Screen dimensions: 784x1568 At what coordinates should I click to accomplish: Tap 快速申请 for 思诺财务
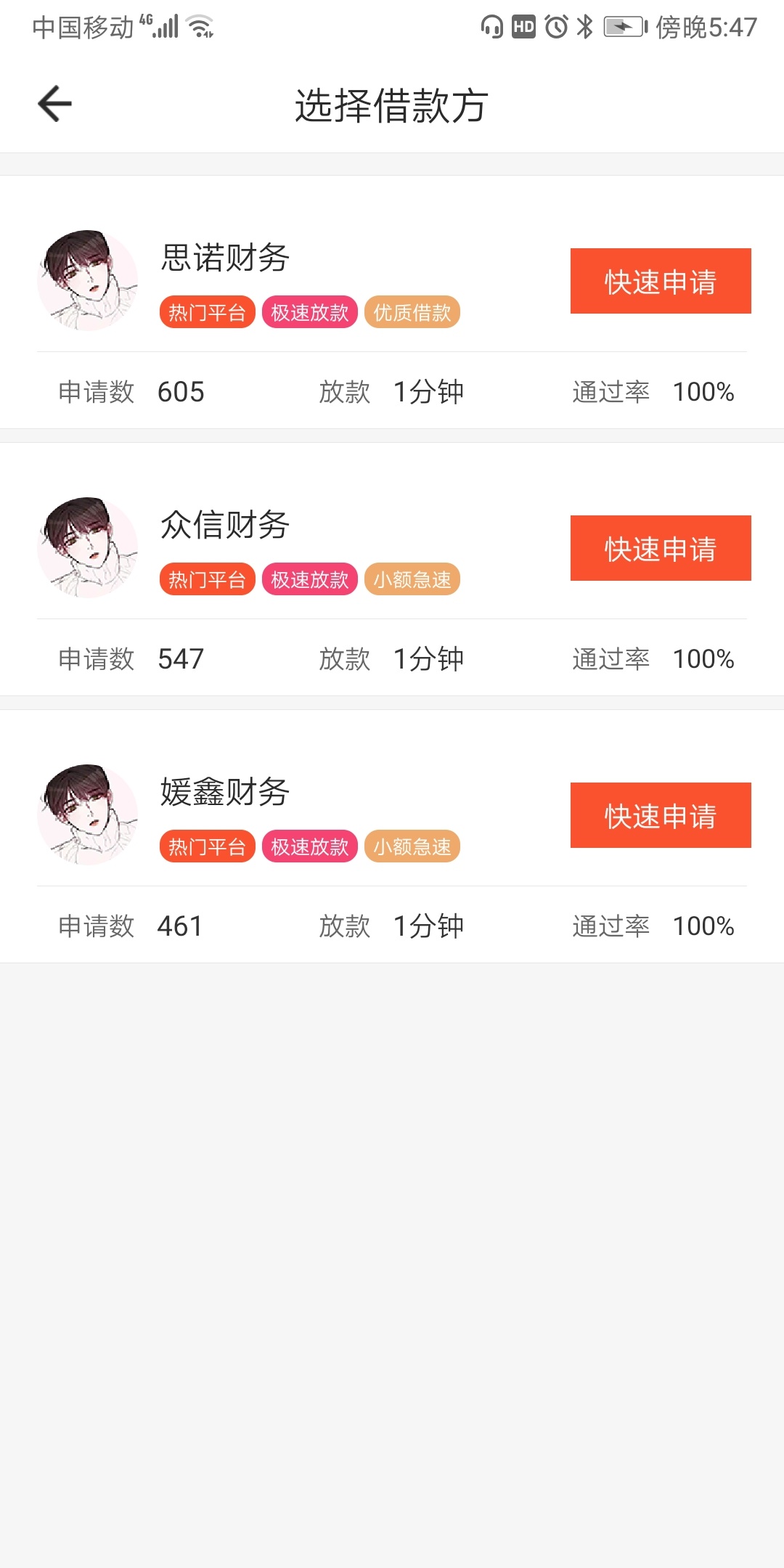click(661, 281)
